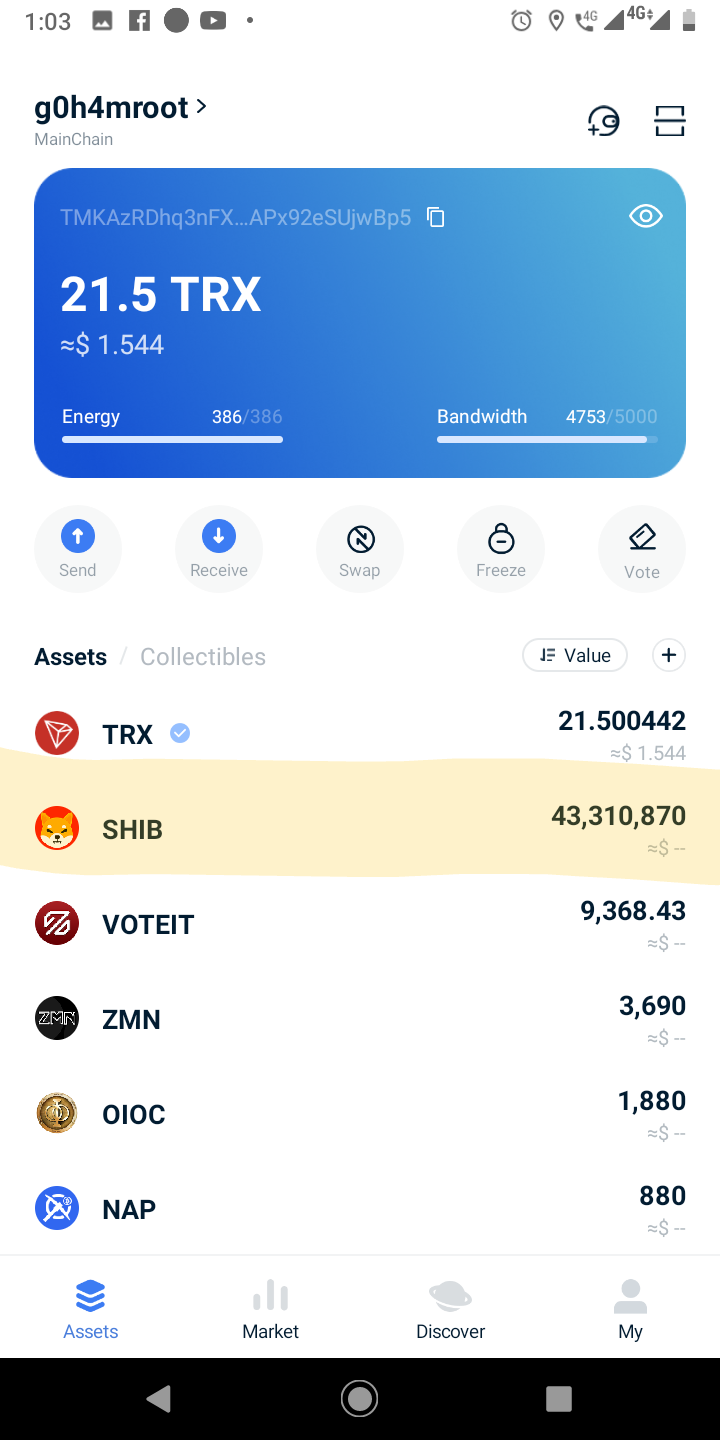The height and width of the screenshot is (1440, 720).
Task: Hide the balance with the eye icon
Action: point(646,216)
